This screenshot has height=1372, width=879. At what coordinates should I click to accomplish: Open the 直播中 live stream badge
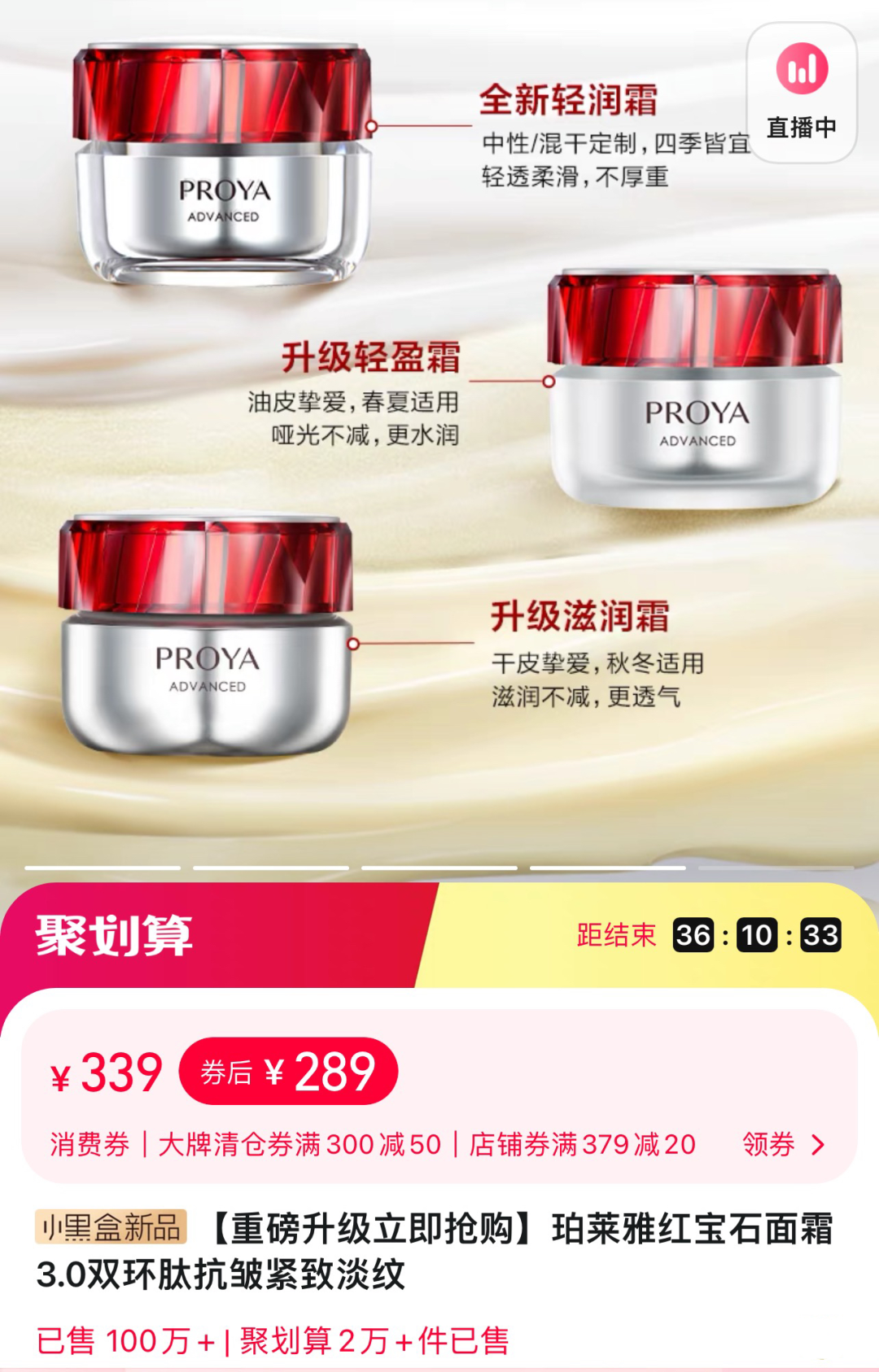coord(801,94)
